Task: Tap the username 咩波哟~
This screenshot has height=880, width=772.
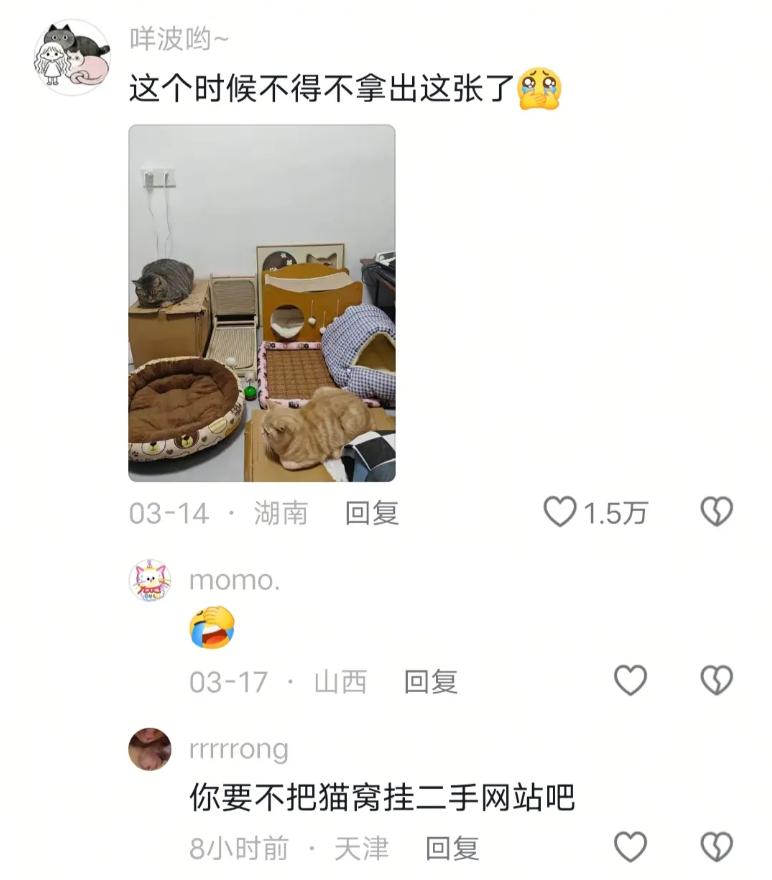Action: [180, 39]
